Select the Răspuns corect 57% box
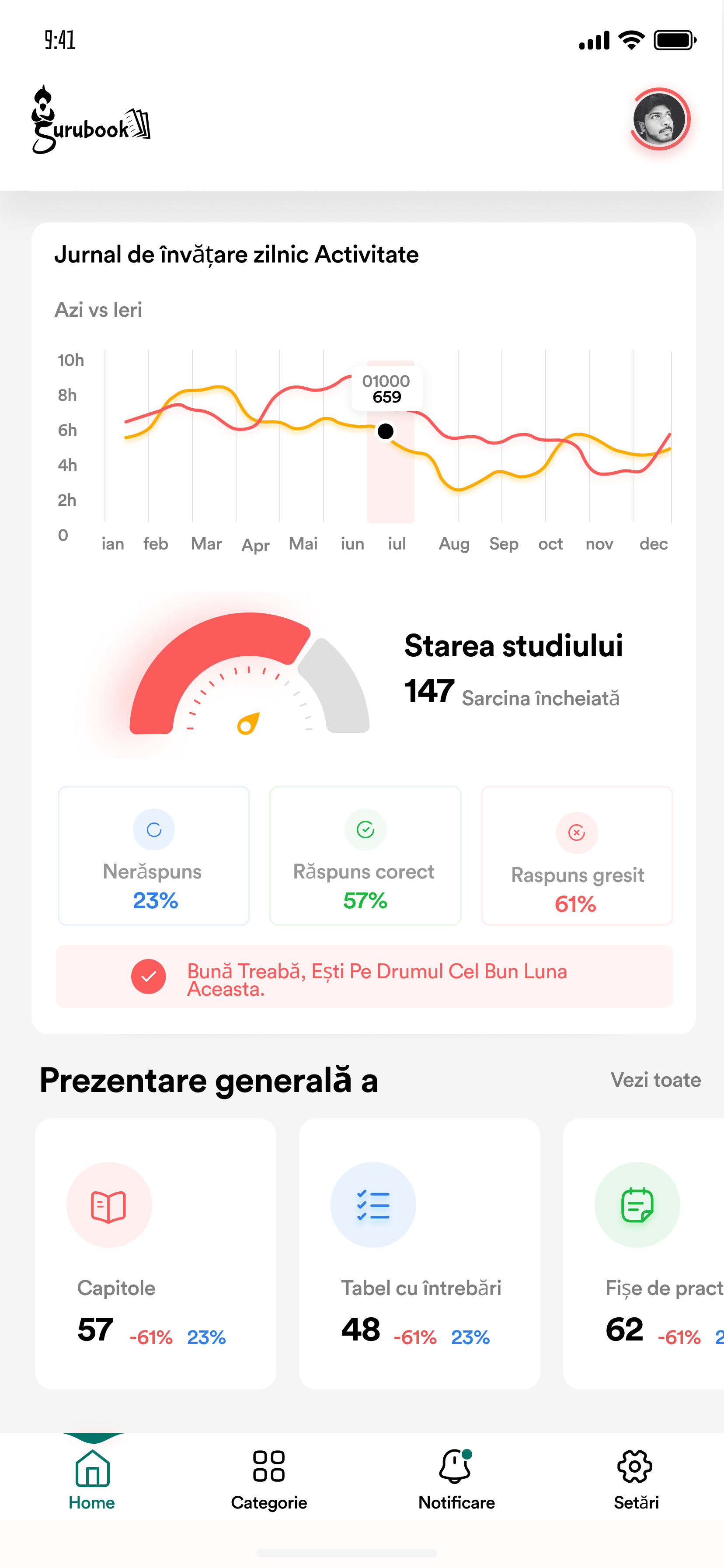Viewport: 724px width, 1568px height. click(x=365, y=855)
